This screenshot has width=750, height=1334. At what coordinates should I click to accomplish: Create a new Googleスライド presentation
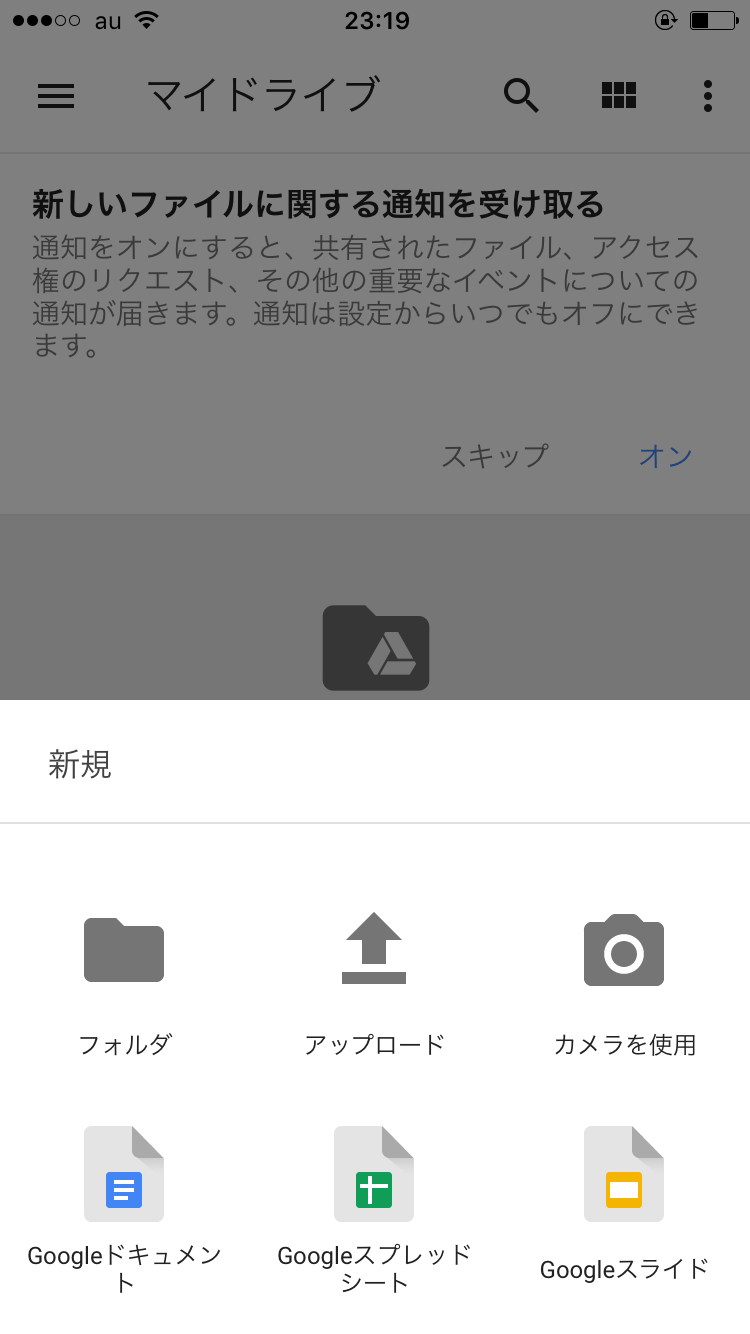pyautogui.click(x=623, y=1173)
